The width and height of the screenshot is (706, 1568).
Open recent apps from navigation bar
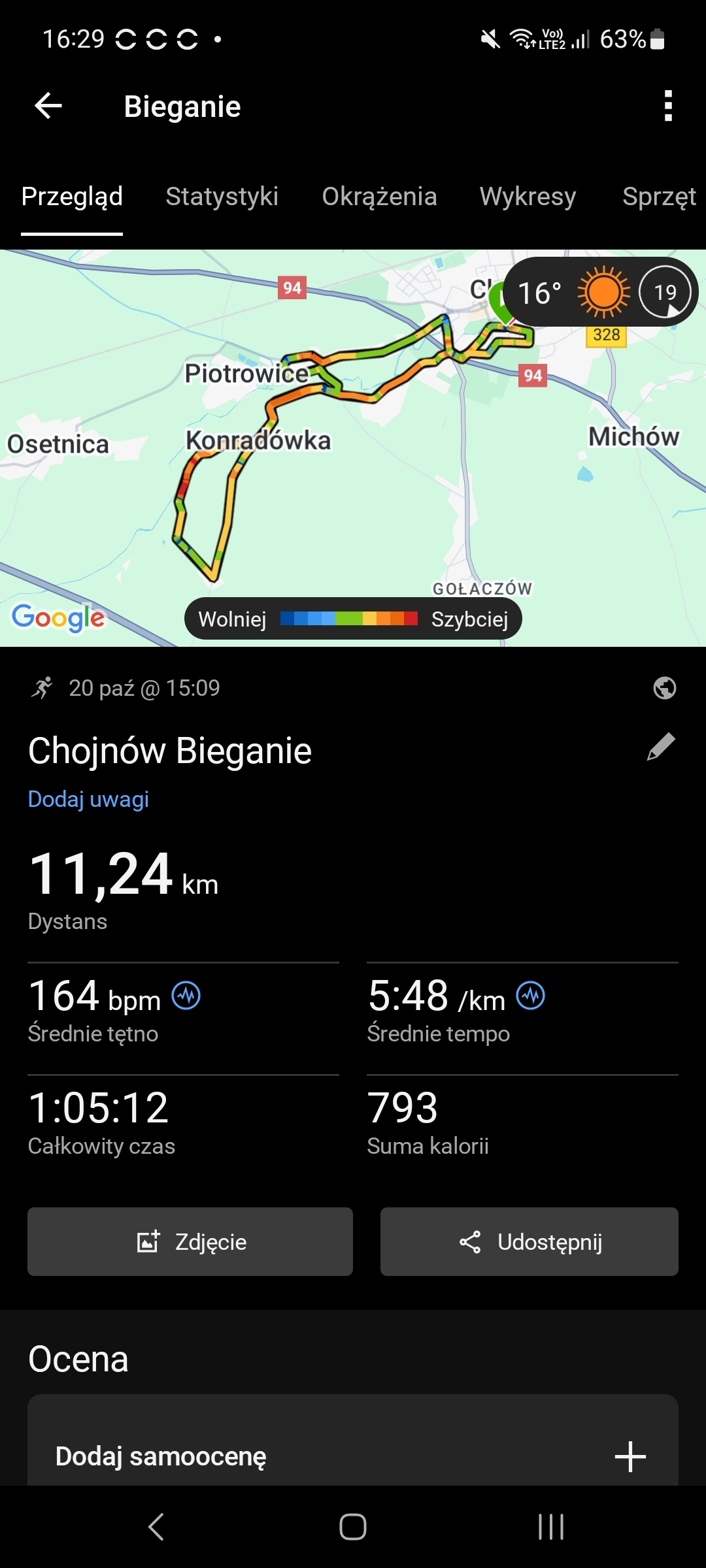(550, 1527)
